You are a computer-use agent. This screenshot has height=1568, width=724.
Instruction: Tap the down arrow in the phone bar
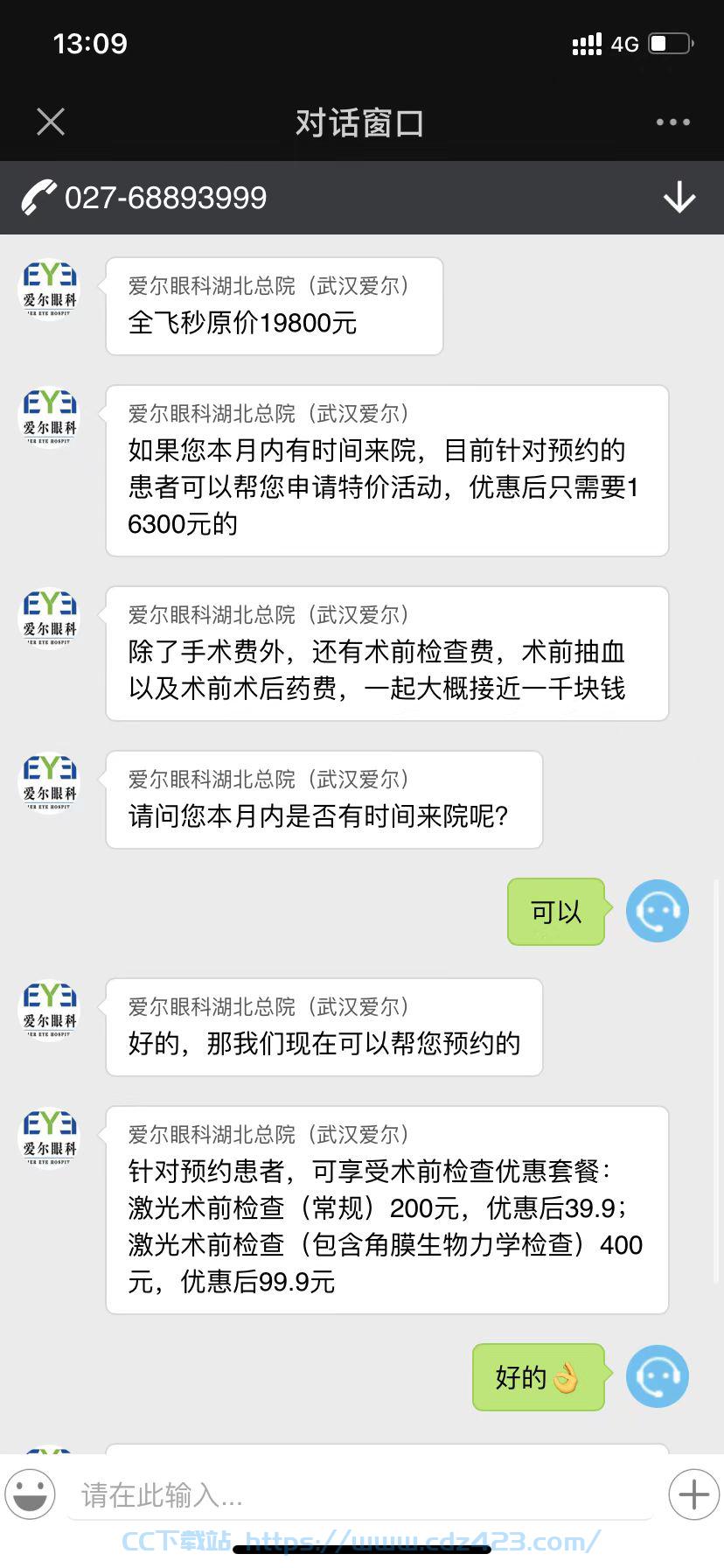click(x=679, y=198)
